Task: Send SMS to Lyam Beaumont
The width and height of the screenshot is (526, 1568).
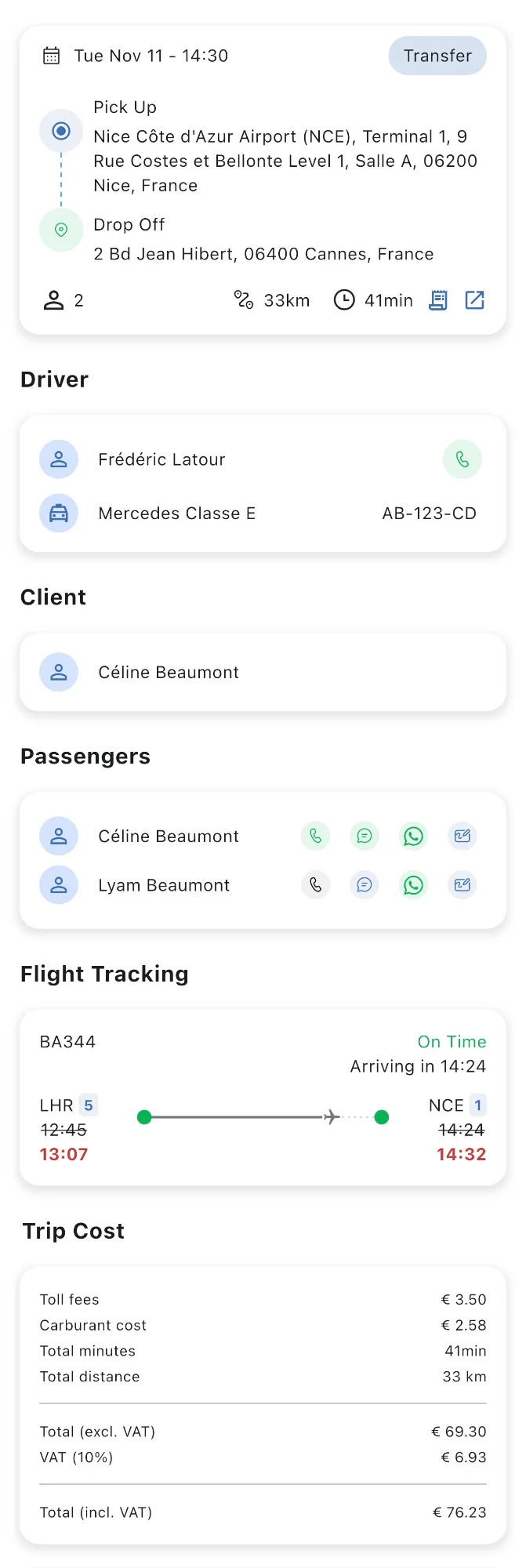Action: click(x=365, y=885)
